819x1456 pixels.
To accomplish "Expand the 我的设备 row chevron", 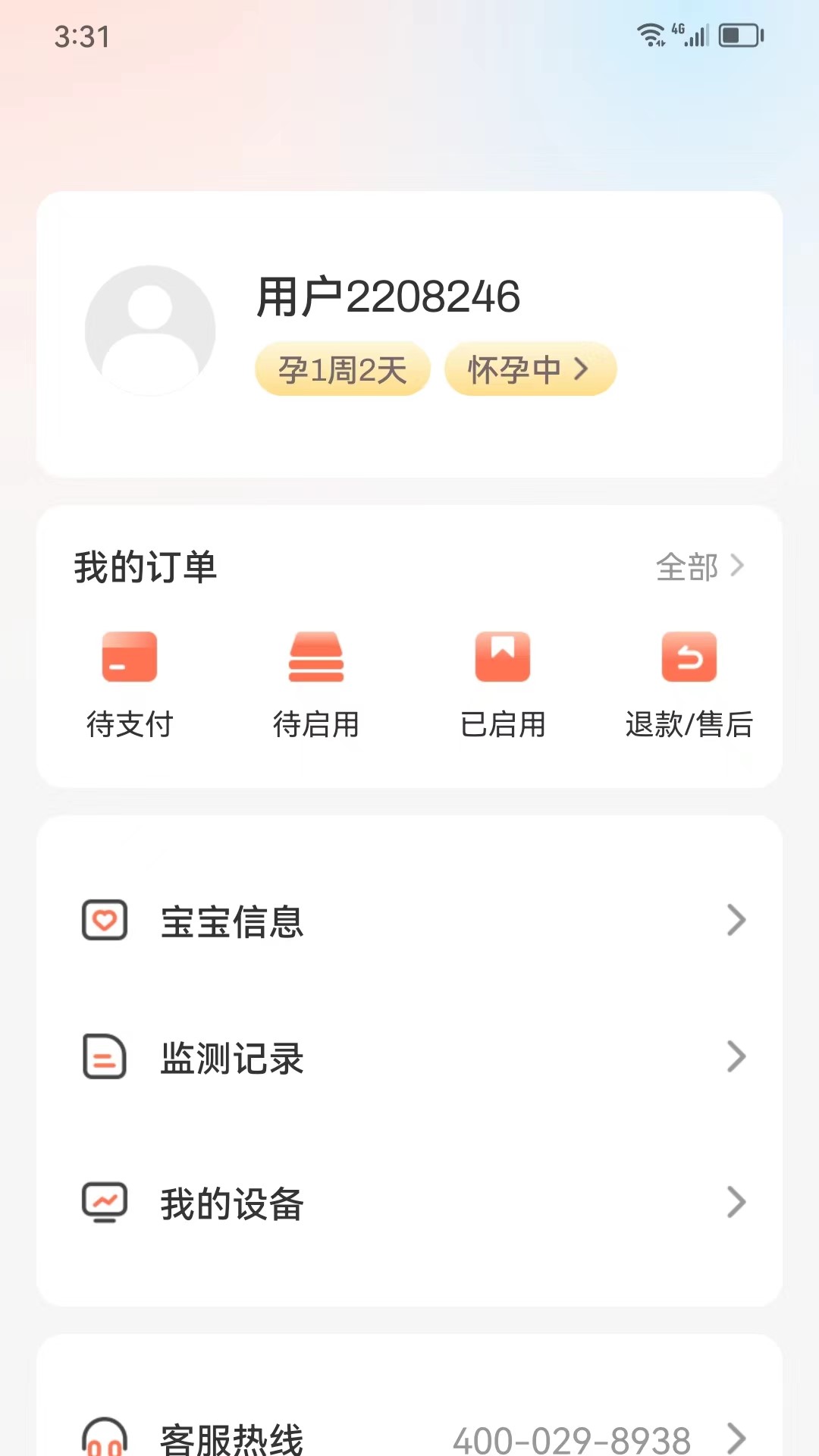I will (736, 1202).
